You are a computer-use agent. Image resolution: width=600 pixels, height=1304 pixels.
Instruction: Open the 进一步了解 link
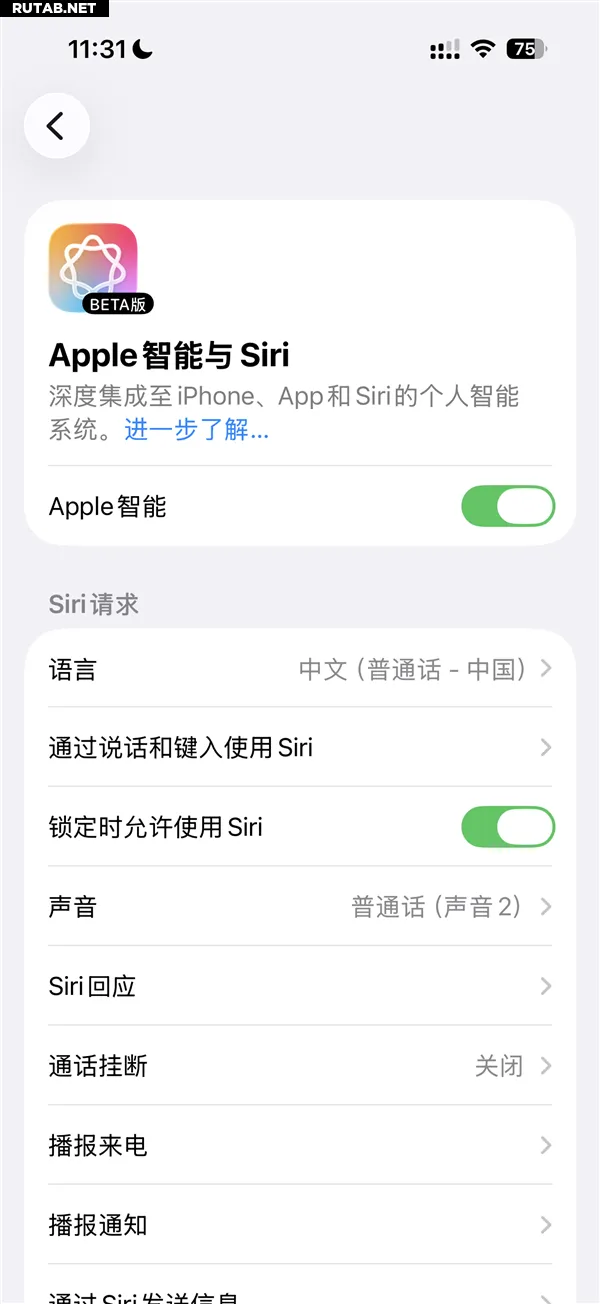click(196, 430)
